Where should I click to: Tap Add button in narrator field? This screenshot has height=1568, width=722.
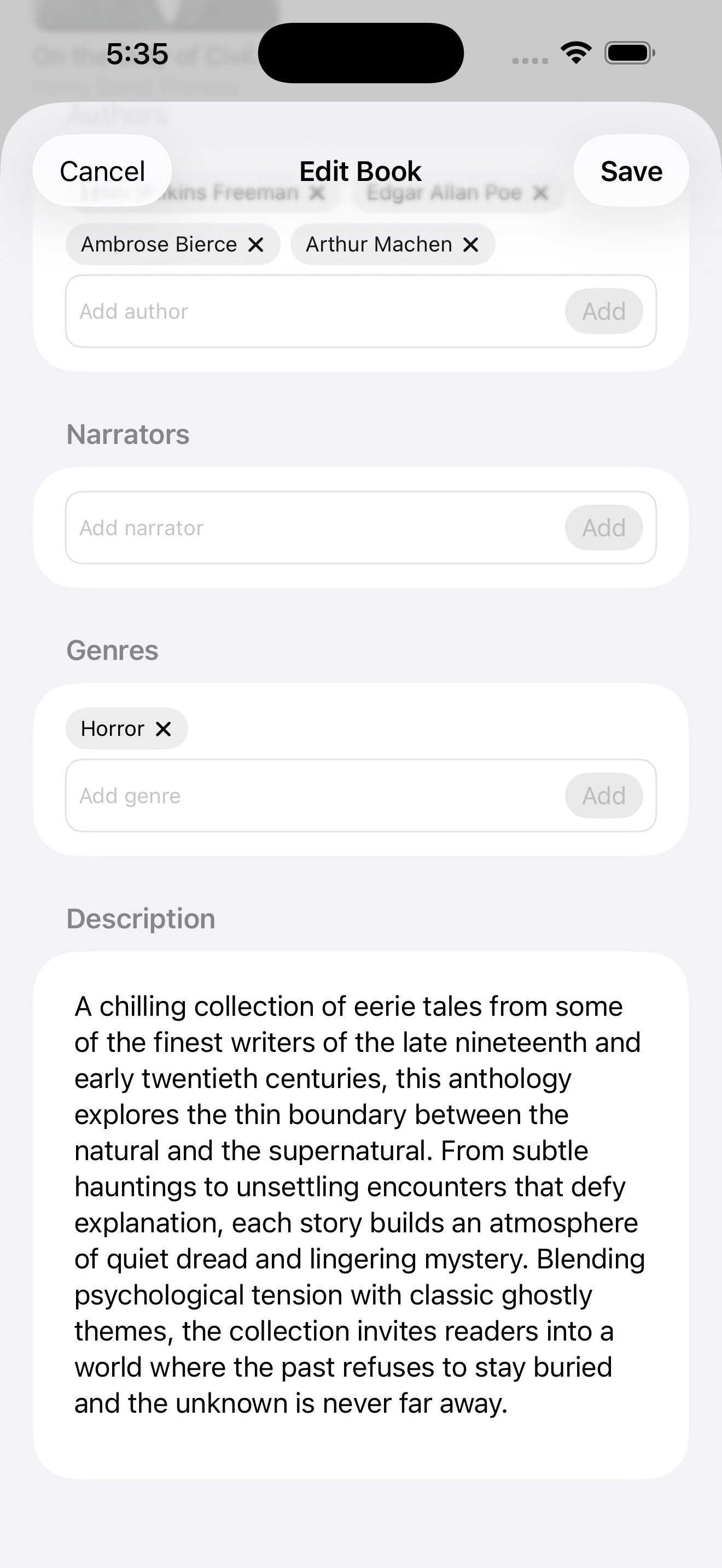tap(603, 528)
